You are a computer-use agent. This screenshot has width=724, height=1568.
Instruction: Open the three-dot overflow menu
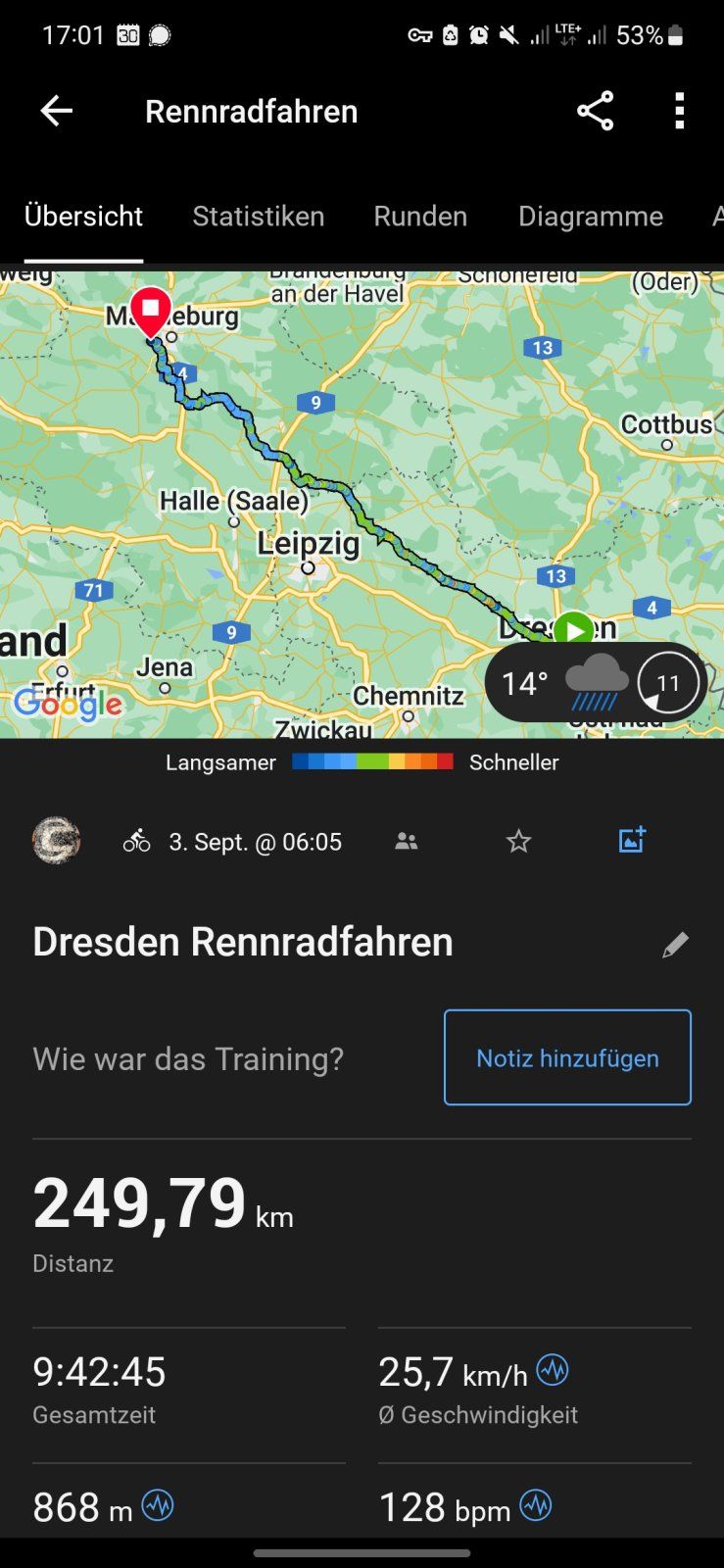click(x=680, y=112)
